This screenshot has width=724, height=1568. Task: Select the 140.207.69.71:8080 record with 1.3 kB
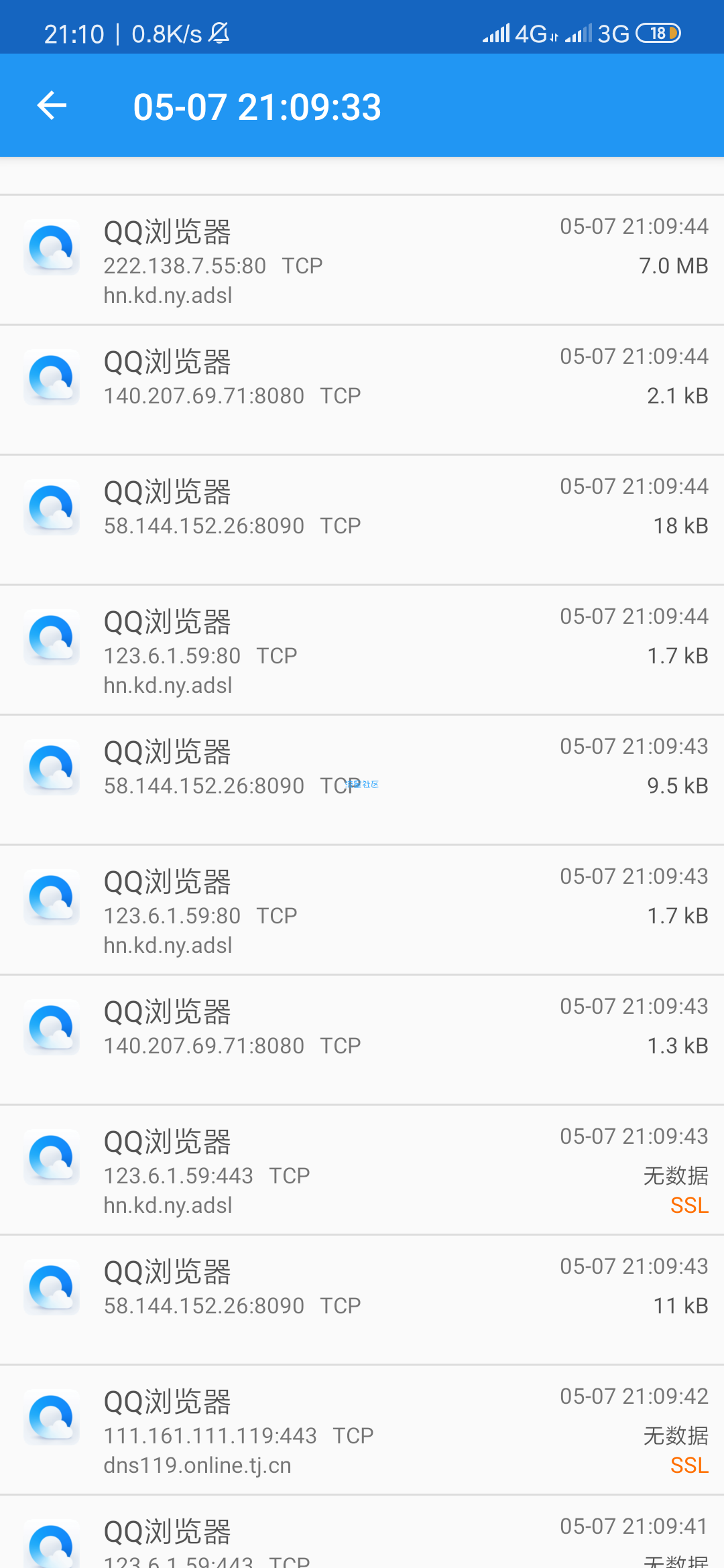(x=362, y=1041)
